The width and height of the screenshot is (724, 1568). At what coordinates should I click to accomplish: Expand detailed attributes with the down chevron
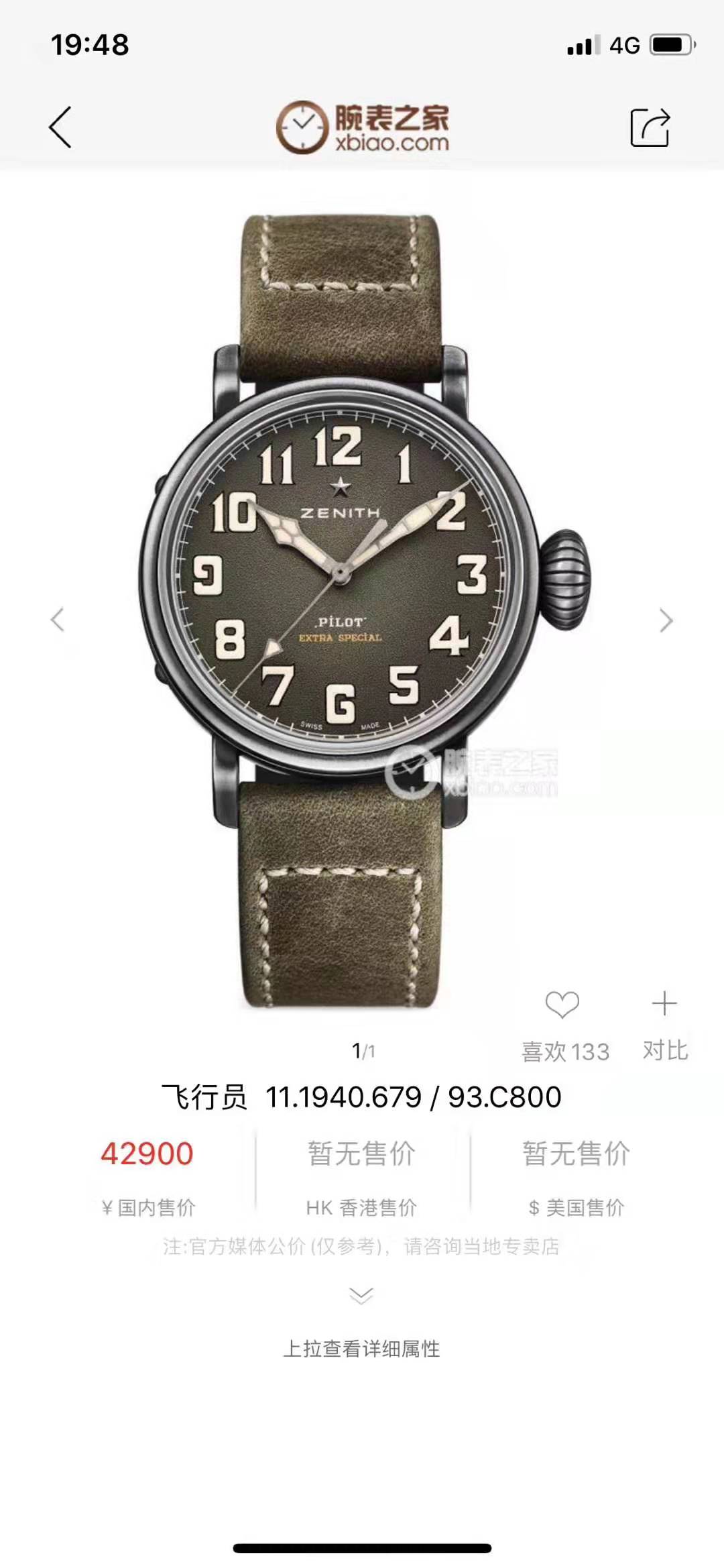[x=361, y=1296]
